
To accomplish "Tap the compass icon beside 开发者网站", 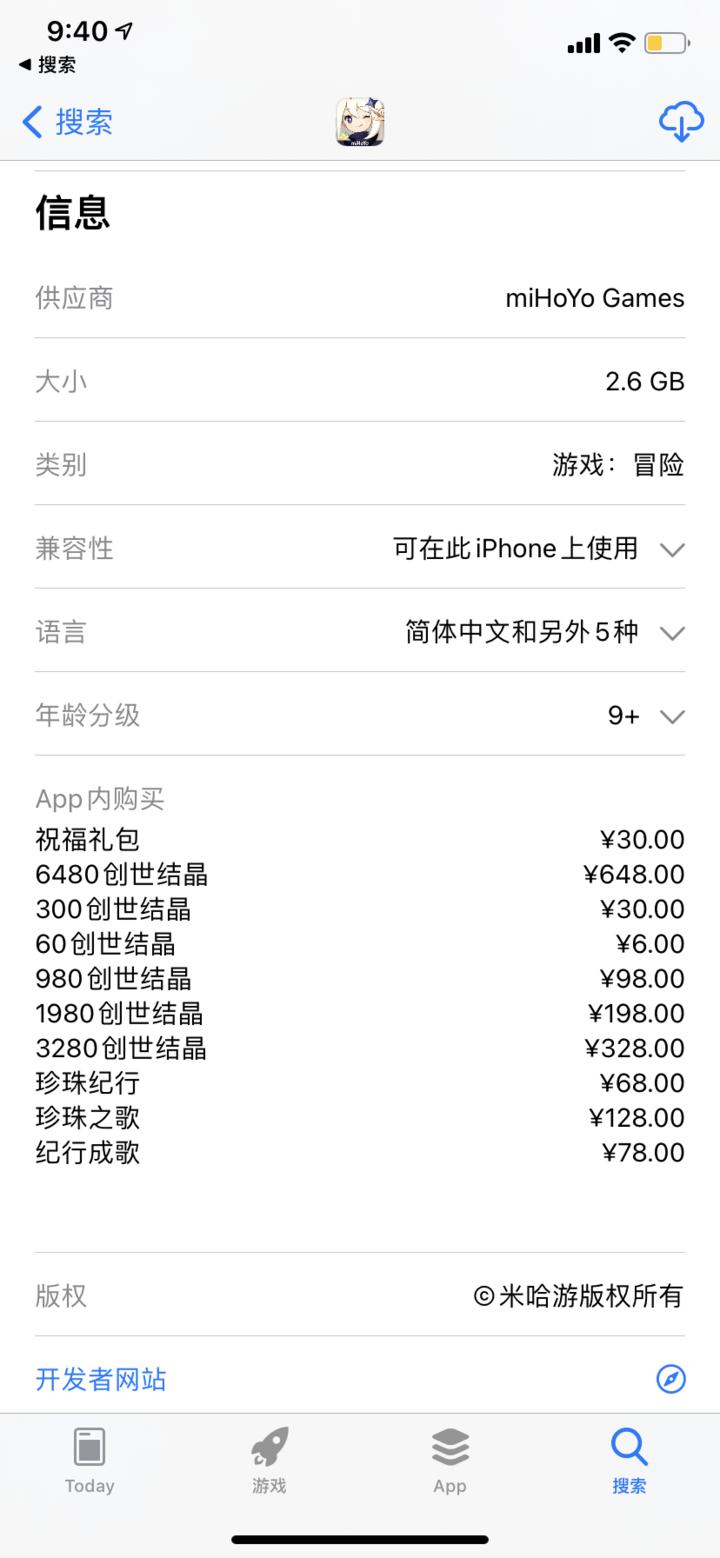I will click(668, 1379).
